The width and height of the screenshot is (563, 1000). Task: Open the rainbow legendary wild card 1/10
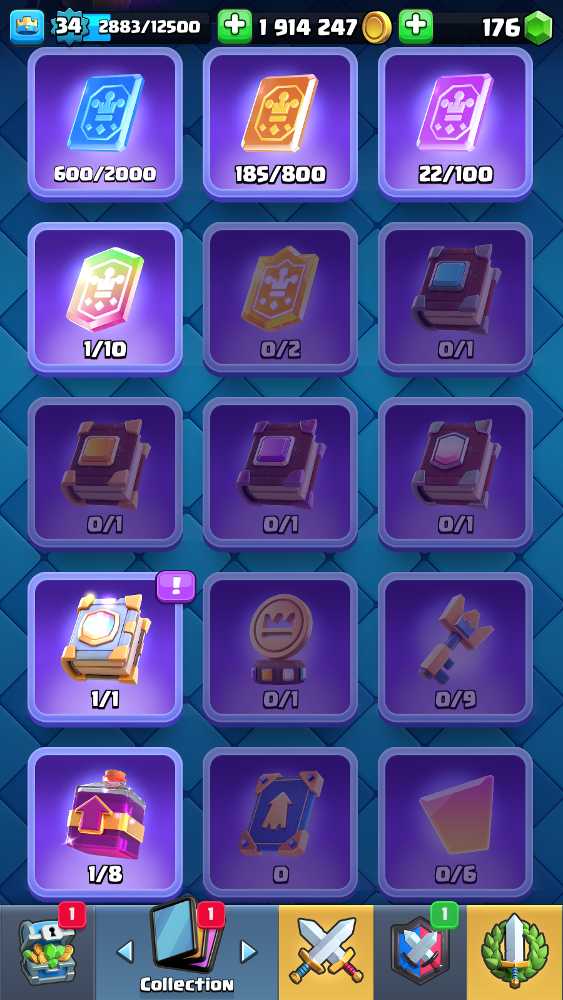(x=105, y=298)
